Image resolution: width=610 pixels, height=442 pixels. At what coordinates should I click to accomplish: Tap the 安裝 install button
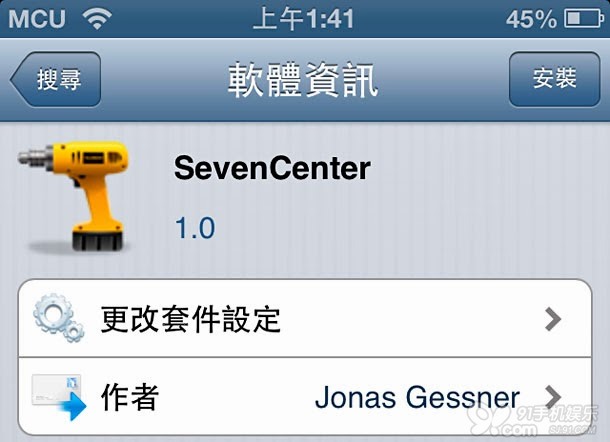click(553, 79)
